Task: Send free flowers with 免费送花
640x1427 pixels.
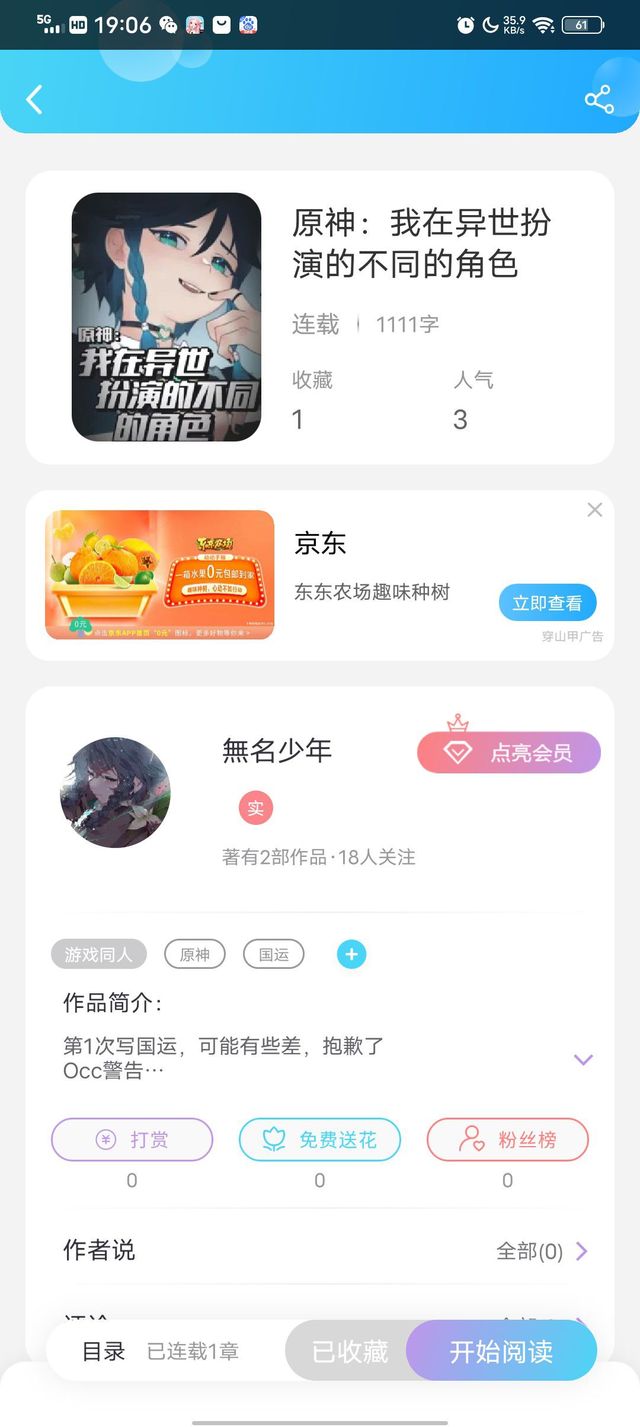Action: (320, 1139)
